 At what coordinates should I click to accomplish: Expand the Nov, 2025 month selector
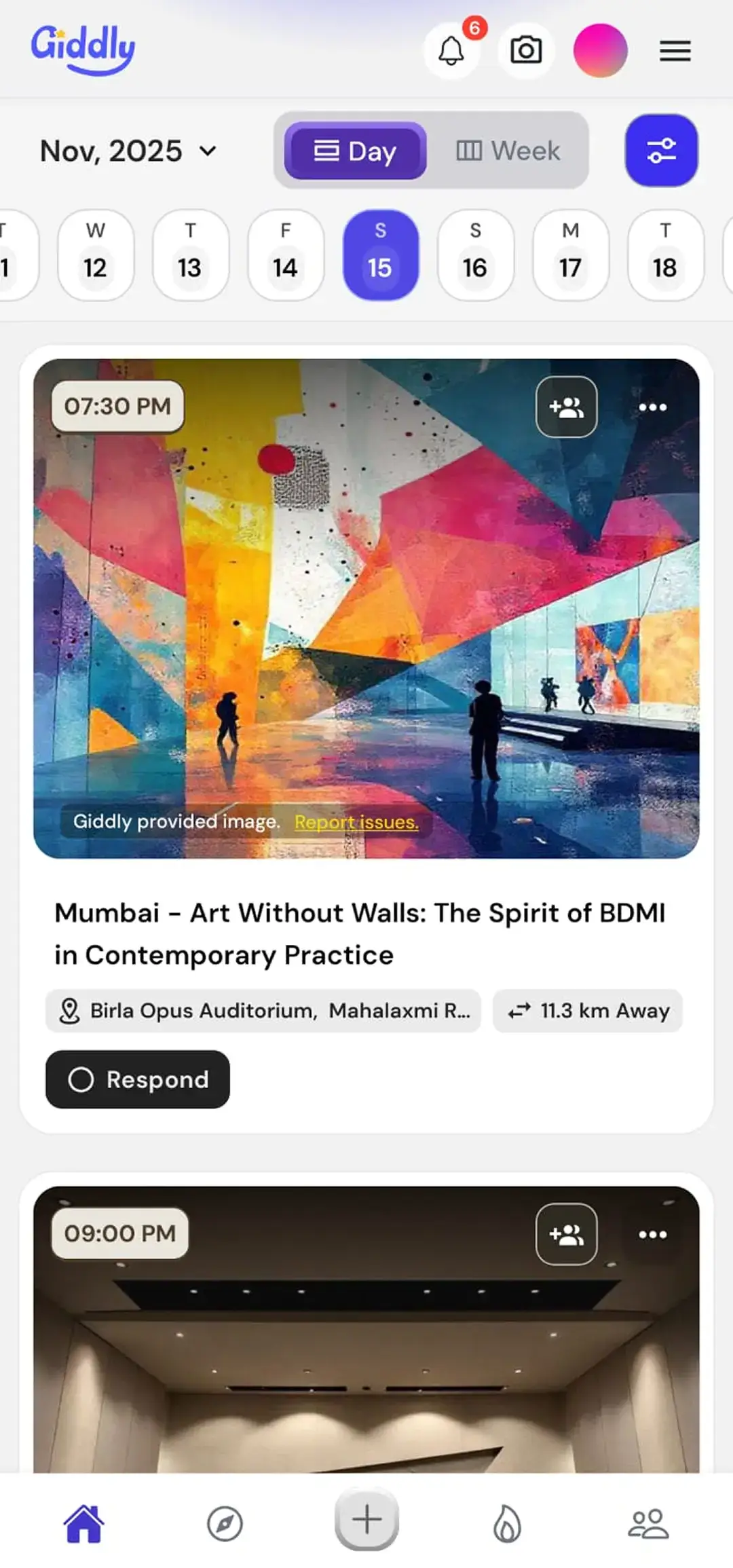[x=129, y=151]
